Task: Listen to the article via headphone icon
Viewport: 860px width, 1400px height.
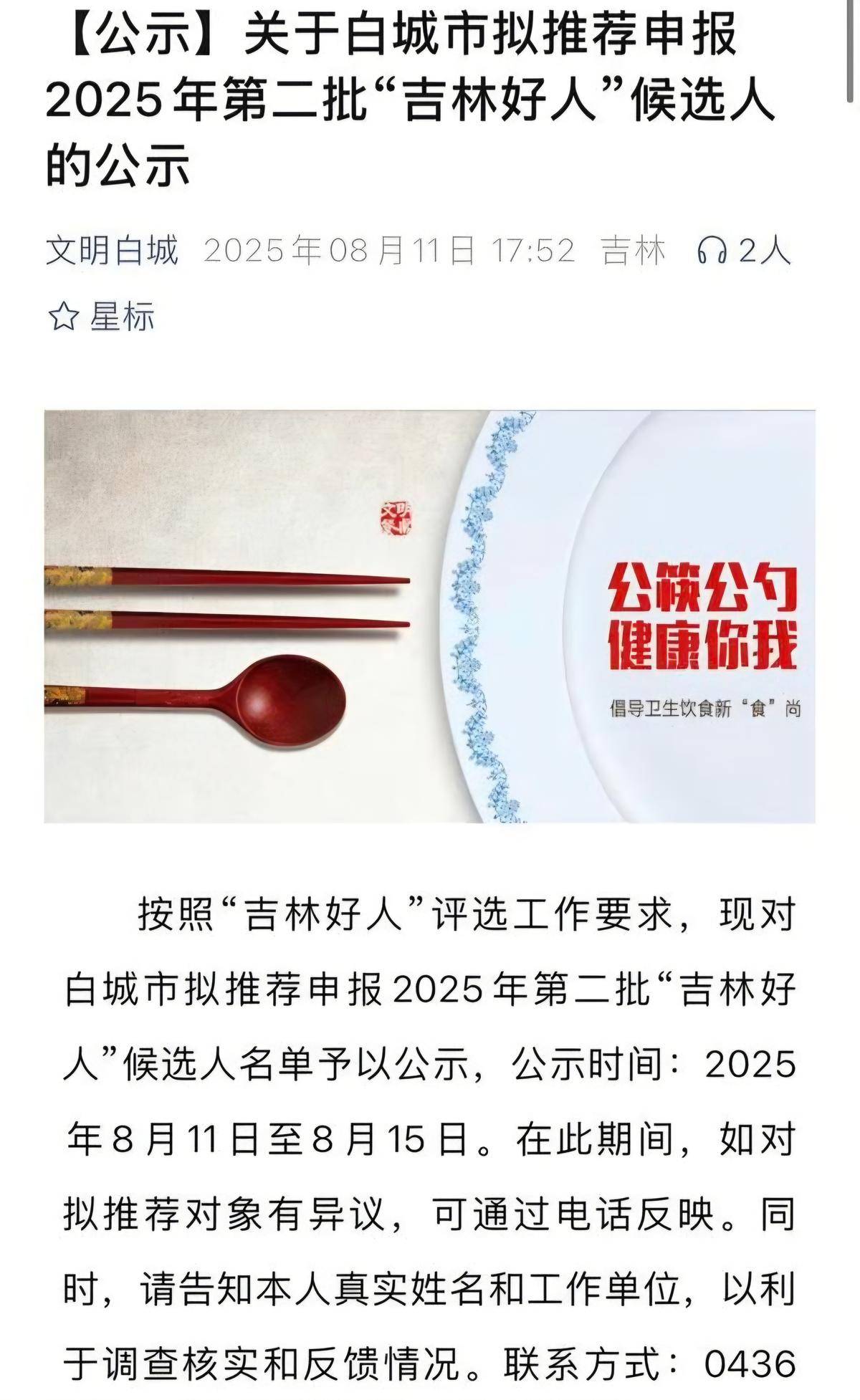Action: (712, 251)
